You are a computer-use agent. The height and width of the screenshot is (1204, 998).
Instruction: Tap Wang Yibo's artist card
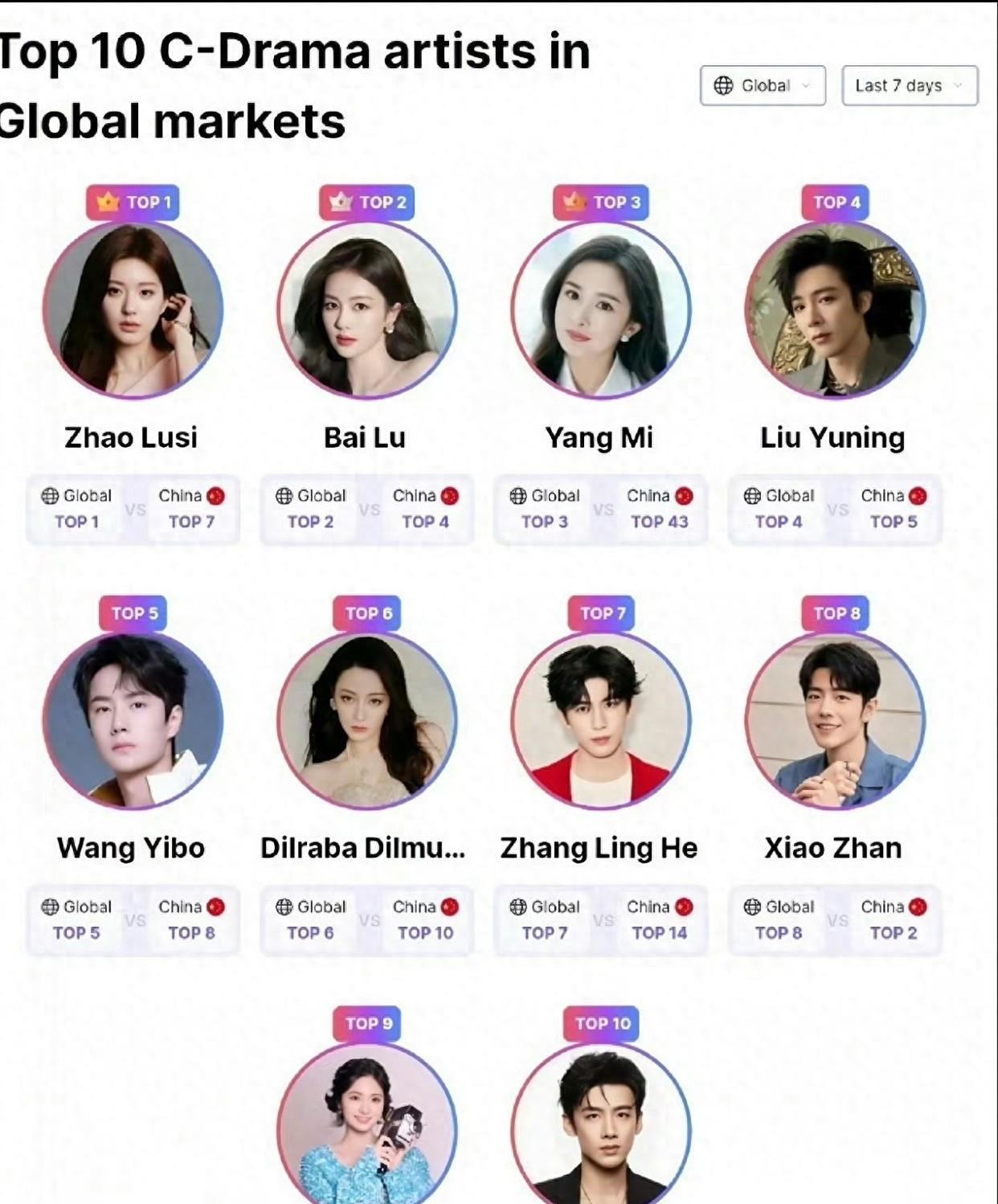point(133,721)
